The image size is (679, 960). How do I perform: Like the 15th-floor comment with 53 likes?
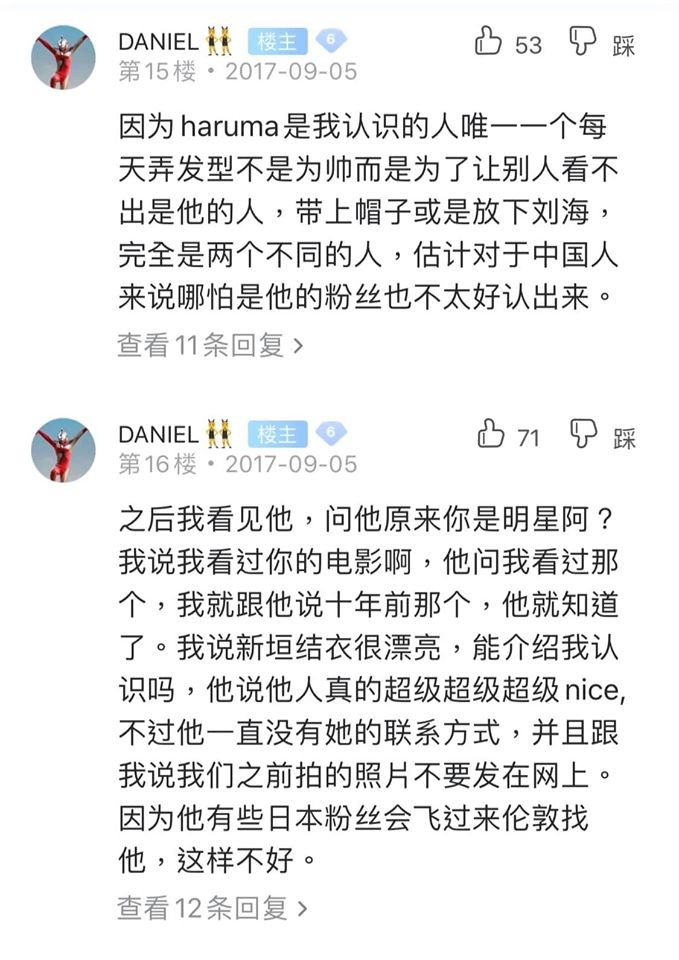tap(490, 42)
